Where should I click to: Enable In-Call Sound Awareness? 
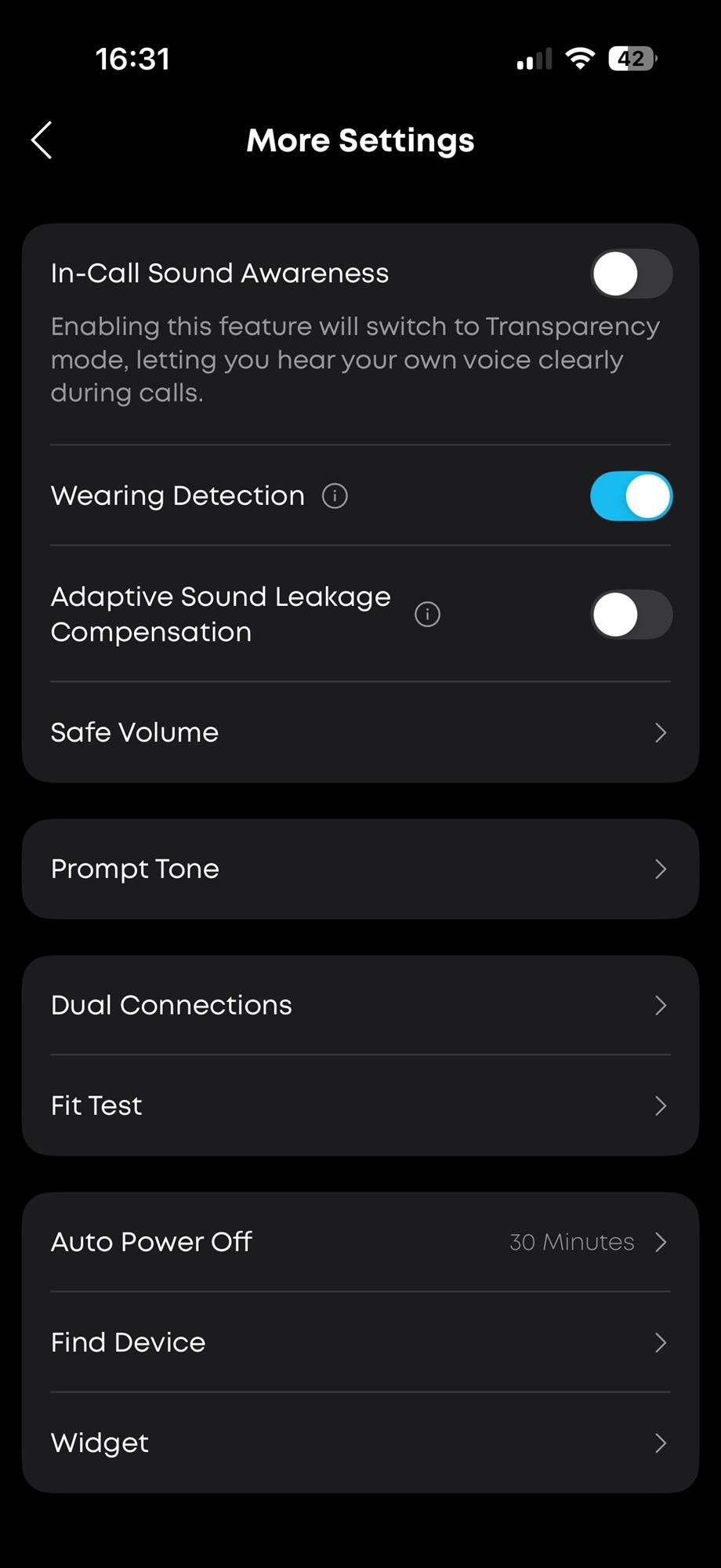tap(631, 274)
